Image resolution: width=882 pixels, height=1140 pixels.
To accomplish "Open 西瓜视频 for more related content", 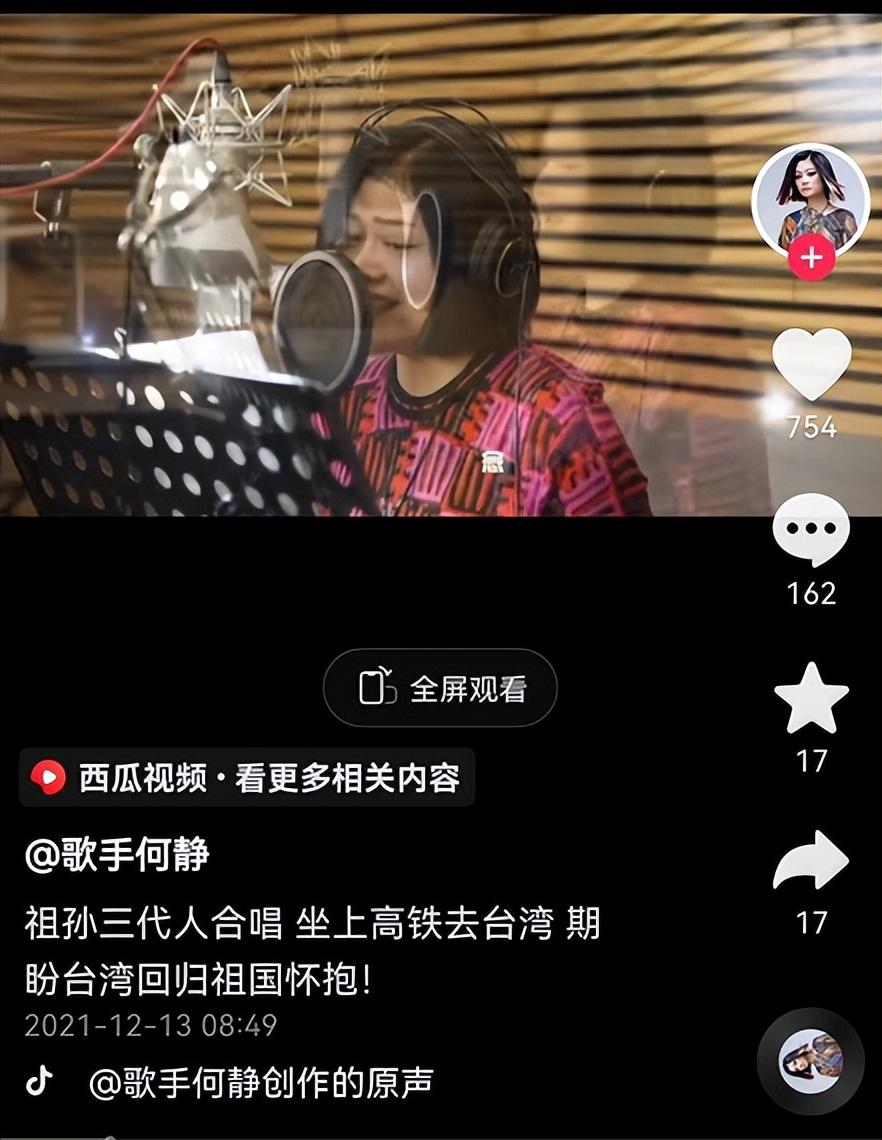I will coord(246,777).
